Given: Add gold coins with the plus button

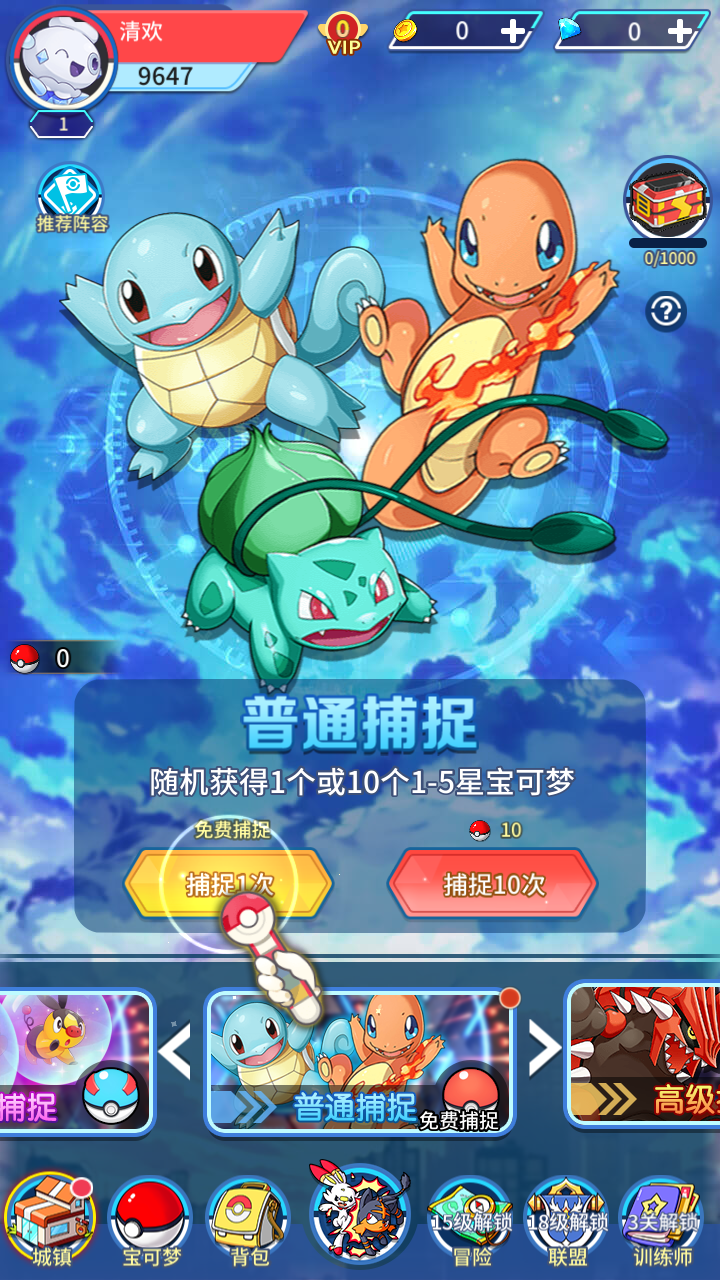Looking at the screenshot, I should tap(514, 31).
